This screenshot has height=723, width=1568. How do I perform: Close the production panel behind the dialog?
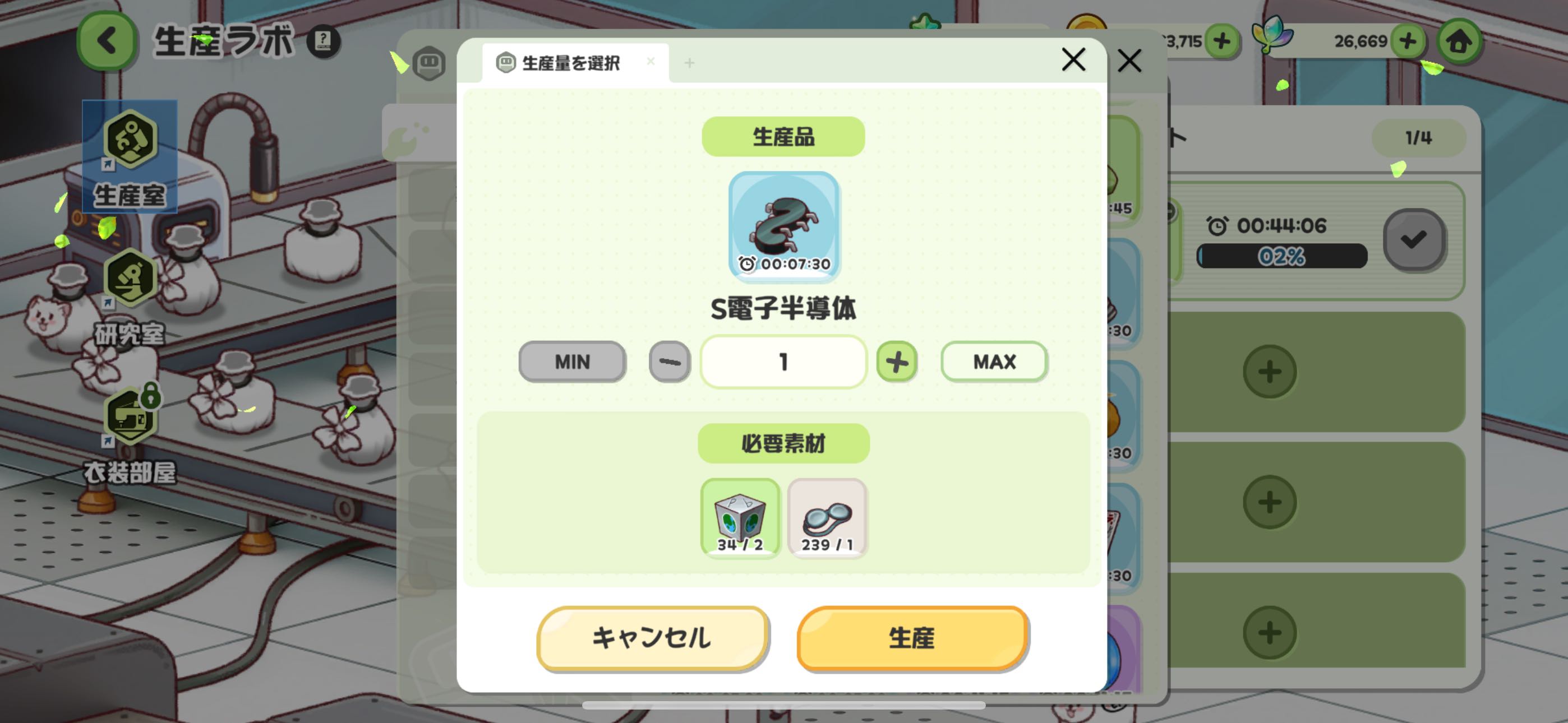pyautogui.click(x=1129, y=61)
